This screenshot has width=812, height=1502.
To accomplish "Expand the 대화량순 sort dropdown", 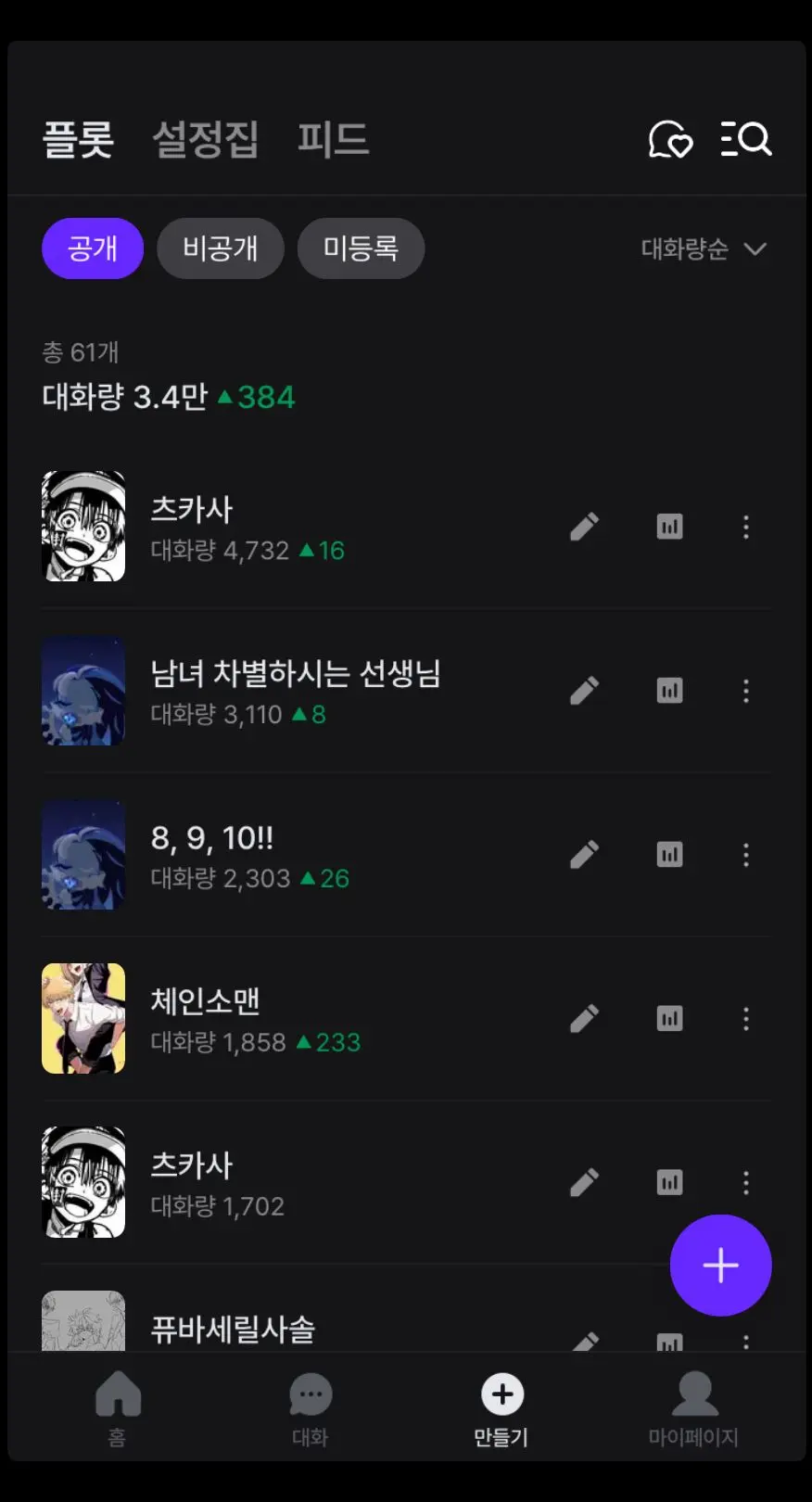I will click(x=704, y=248).
